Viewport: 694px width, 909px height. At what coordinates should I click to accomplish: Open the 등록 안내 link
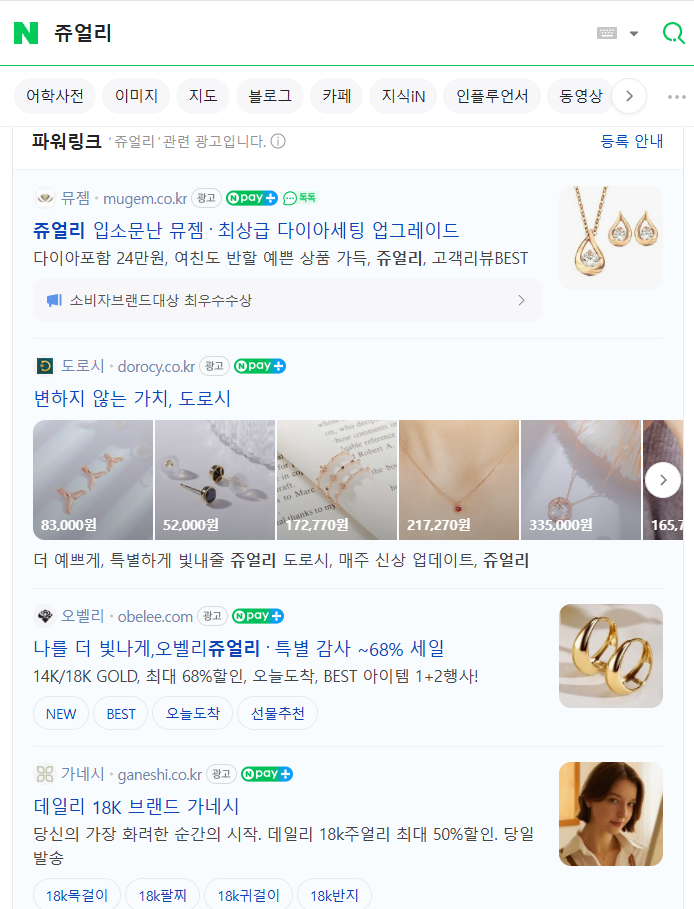[631, 141]
